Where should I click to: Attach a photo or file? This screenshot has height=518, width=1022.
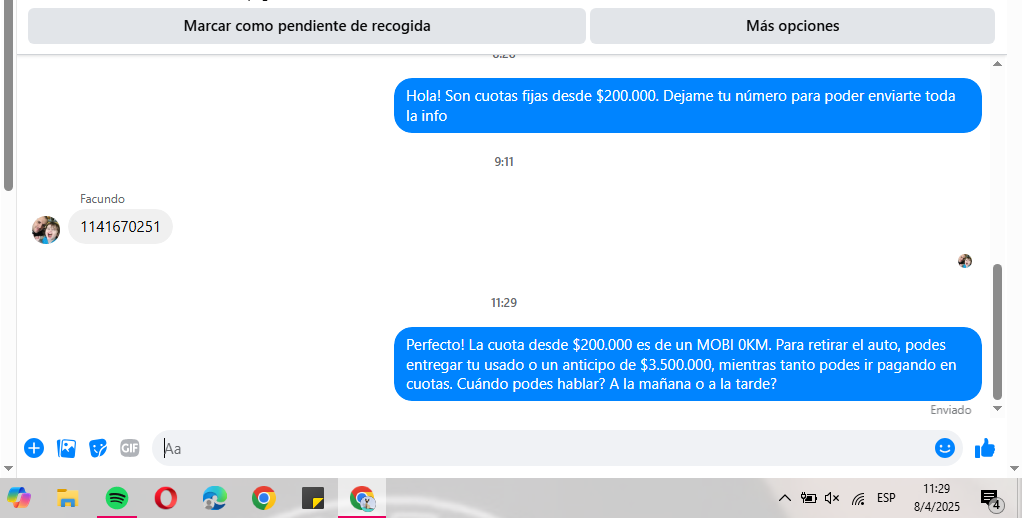[66, 448]
